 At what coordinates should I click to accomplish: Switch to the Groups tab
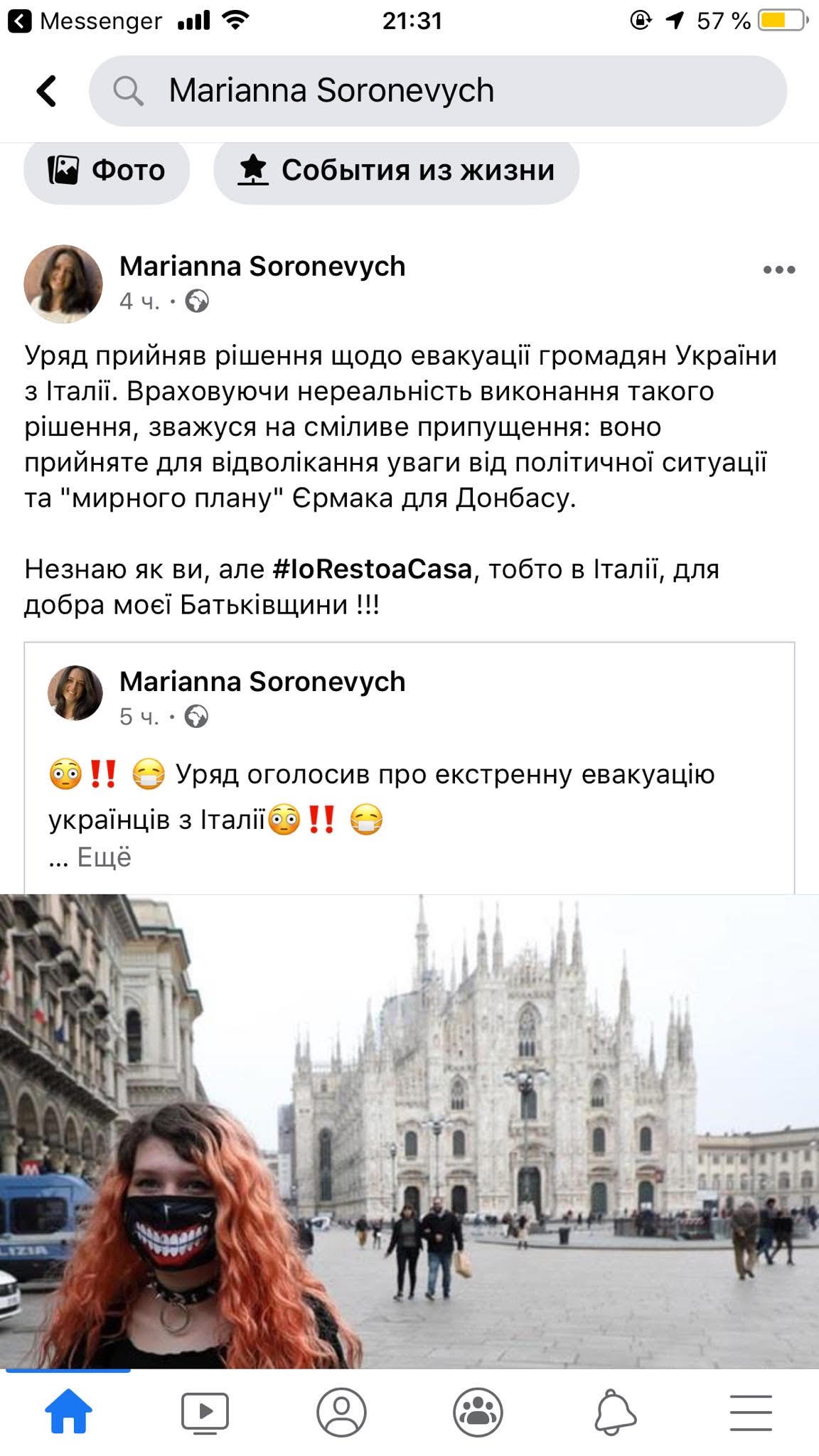478,1412
